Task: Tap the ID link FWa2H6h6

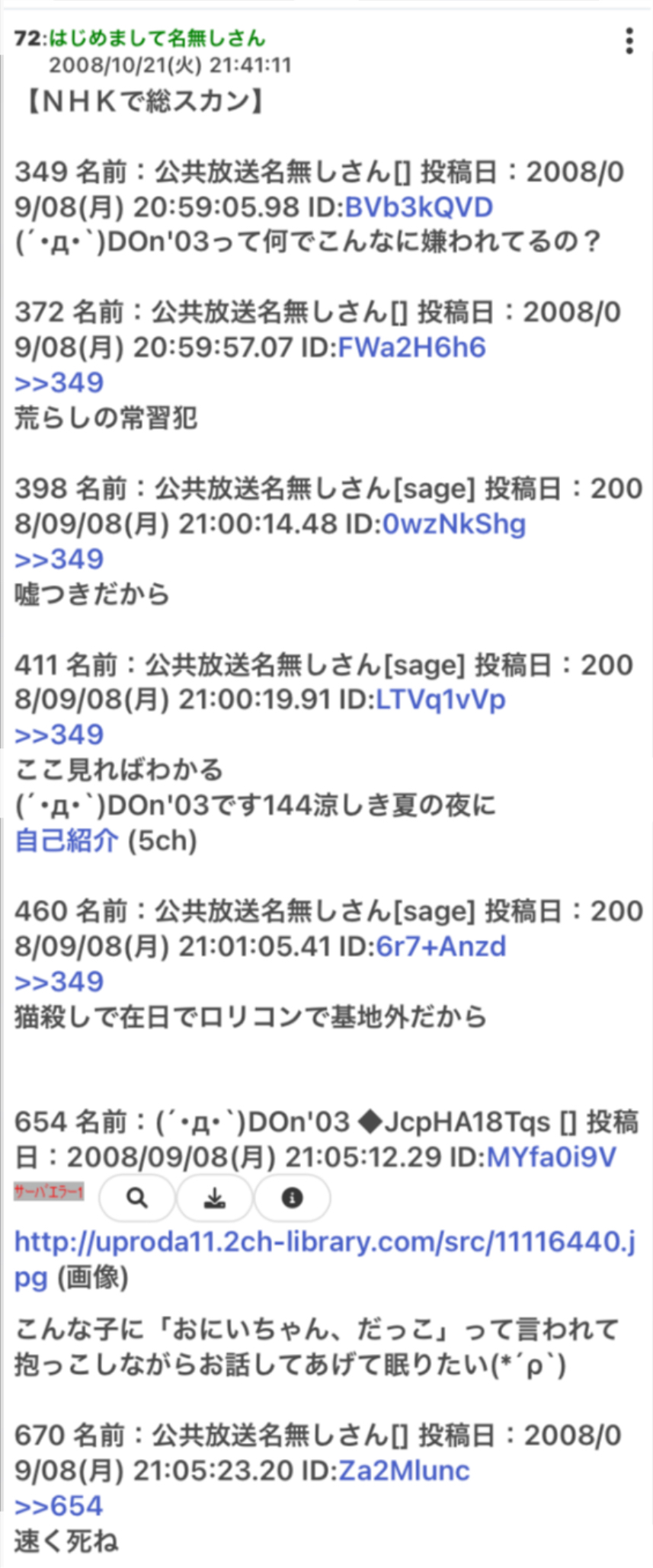Action: point(411,348)
